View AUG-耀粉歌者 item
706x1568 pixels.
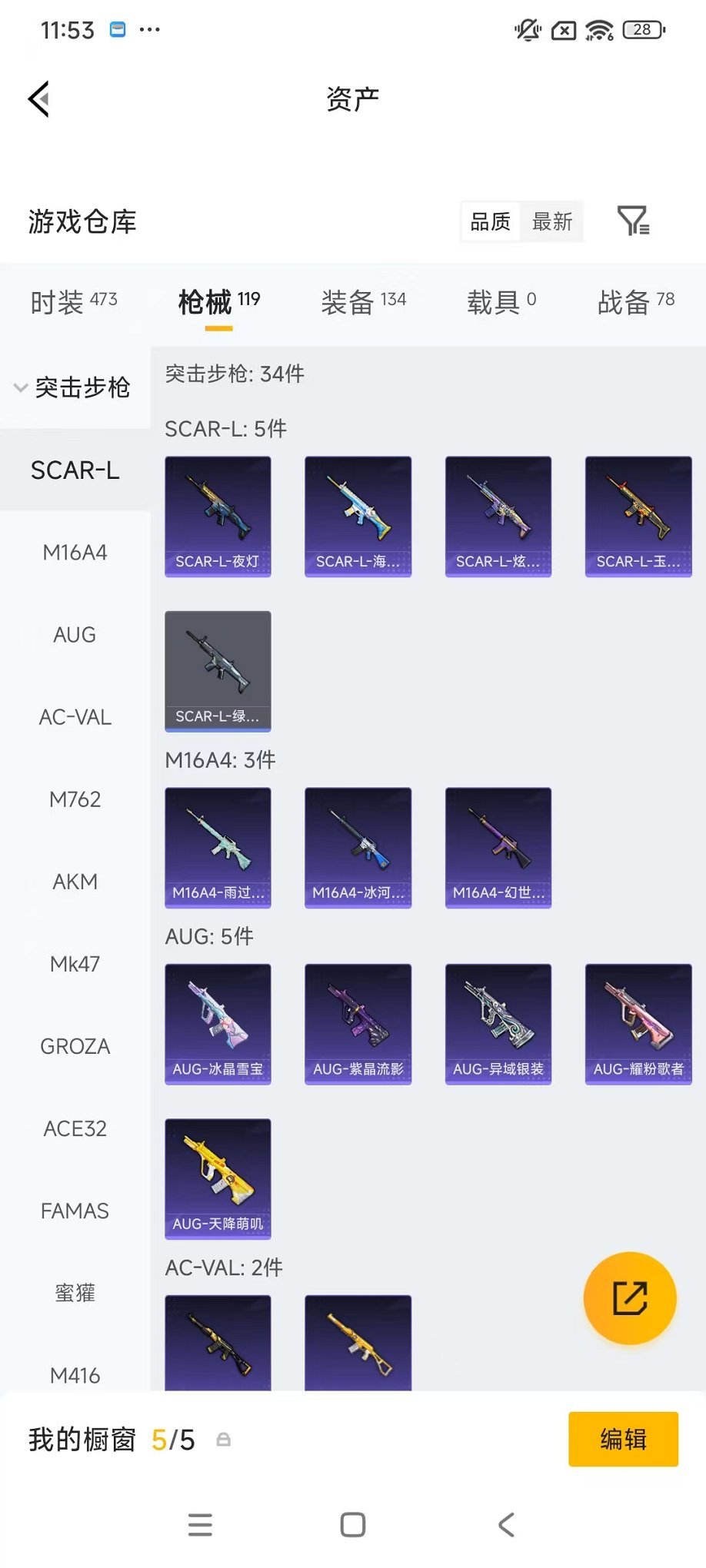click(x=638, y=1023)
